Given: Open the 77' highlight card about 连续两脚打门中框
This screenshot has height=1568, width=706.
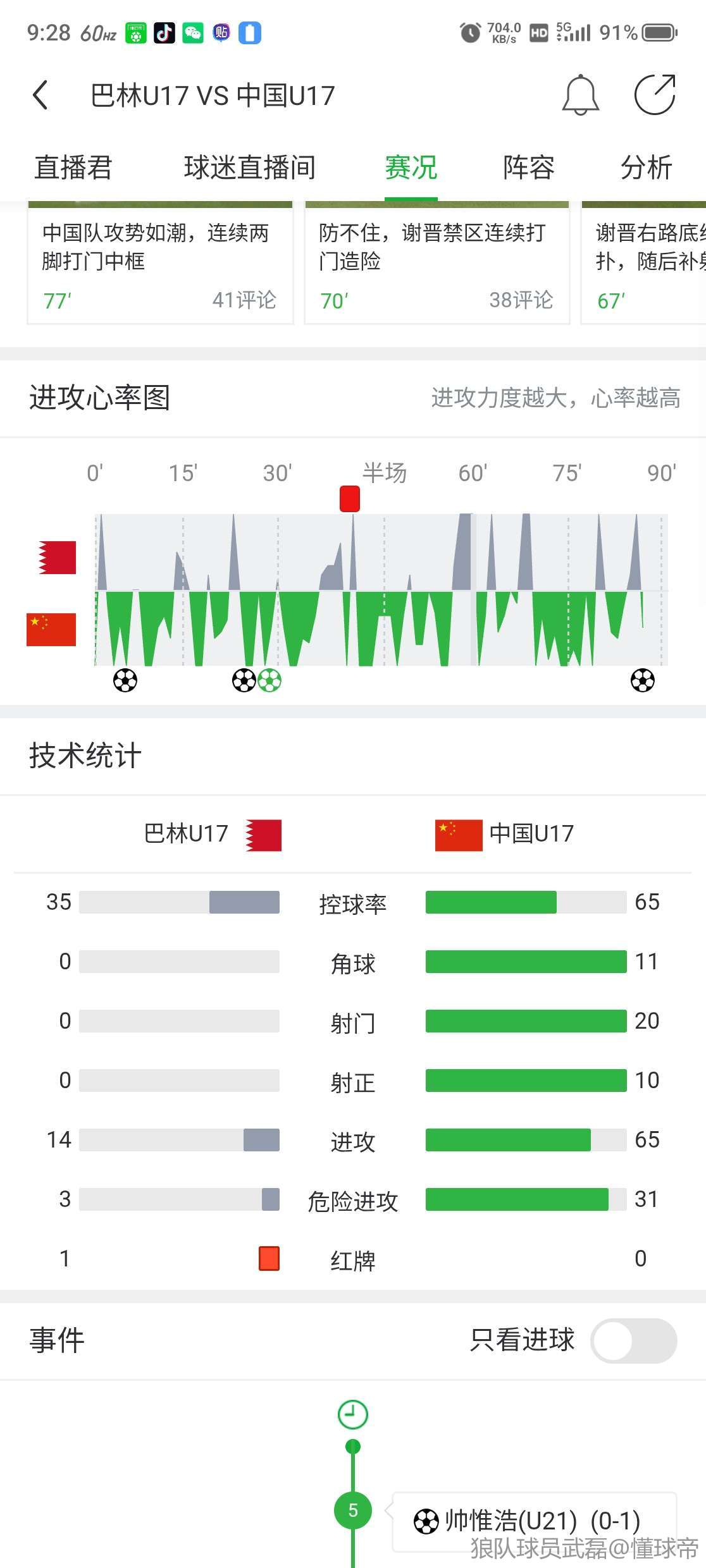Looking at the screenshot, I should tap(160, 264).
